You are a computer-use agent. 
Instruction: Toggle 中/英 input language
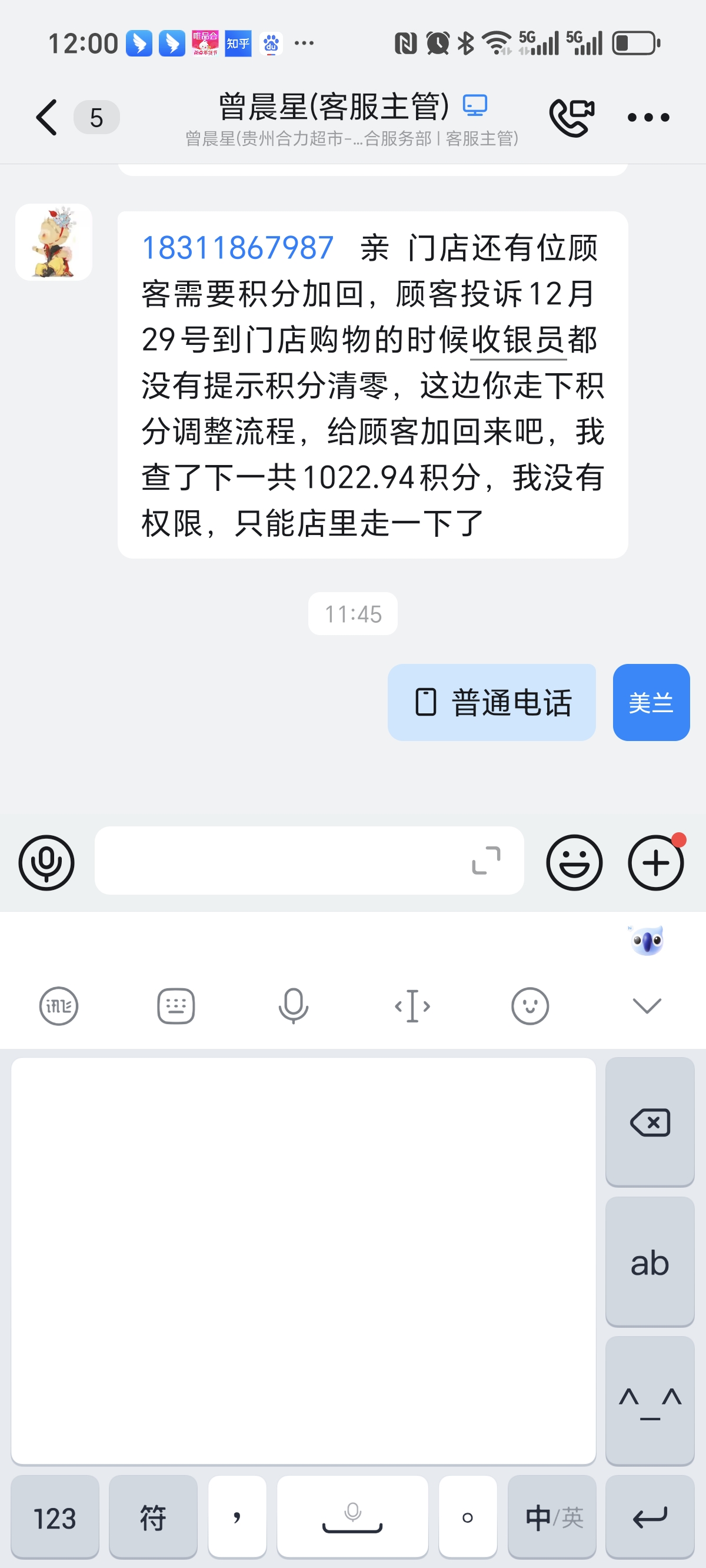(552, 1517)
